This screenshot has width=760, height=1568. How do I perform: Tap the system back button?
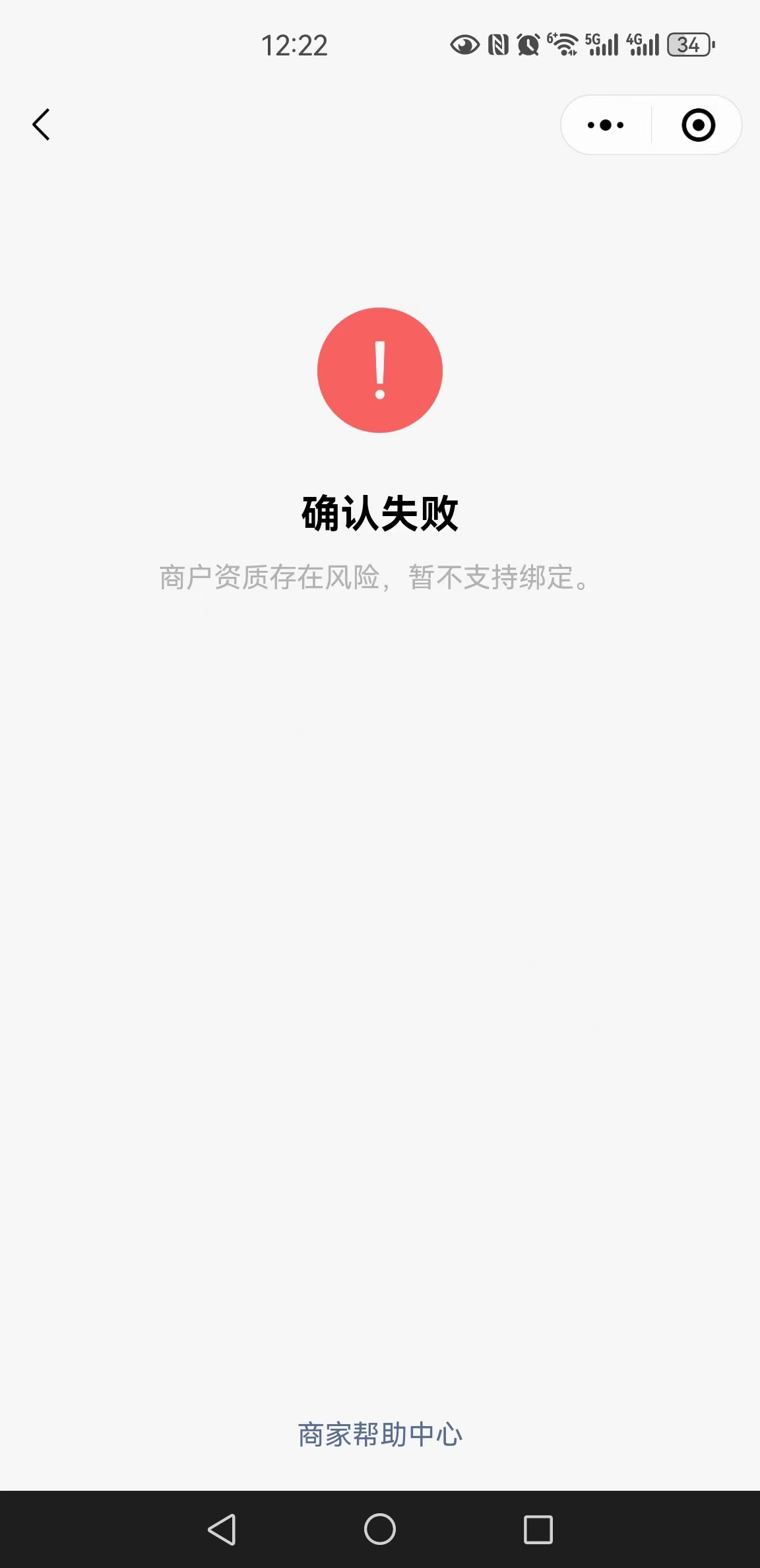pos(222,1529)
